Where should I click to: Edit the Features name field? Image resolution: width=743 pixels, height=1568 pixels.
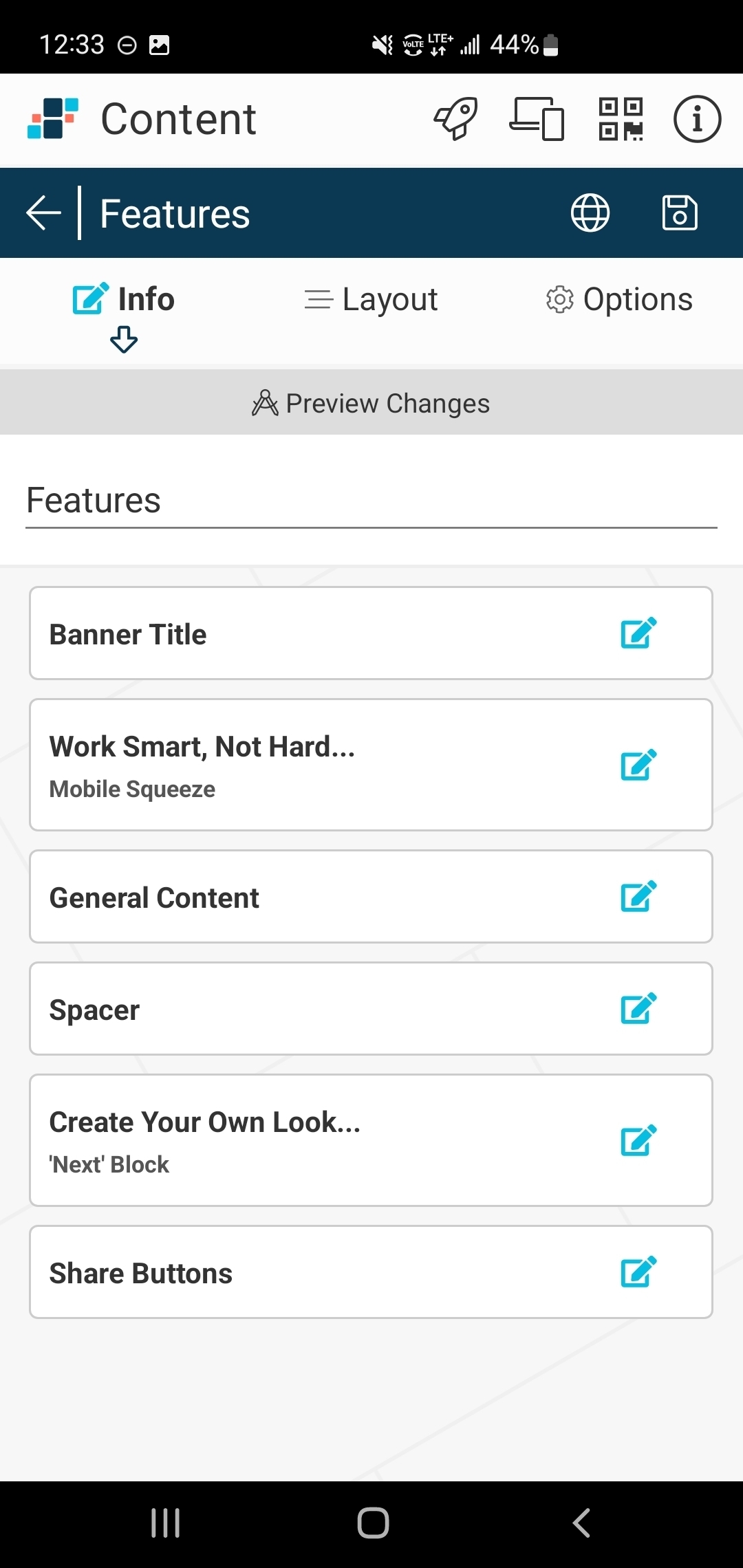371,501
